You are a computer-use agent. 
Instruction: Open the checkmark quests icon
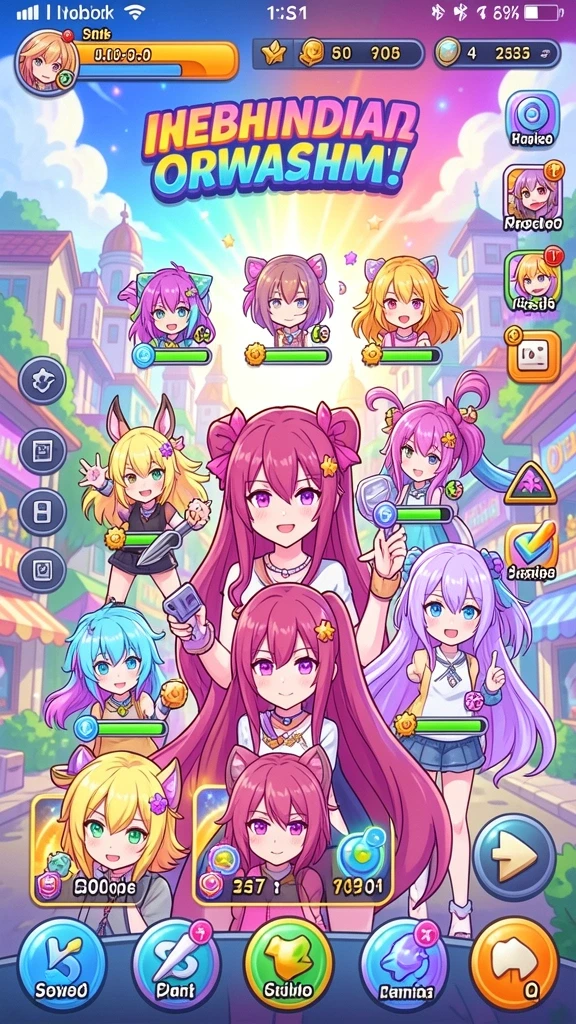click(x=531, y=551)
